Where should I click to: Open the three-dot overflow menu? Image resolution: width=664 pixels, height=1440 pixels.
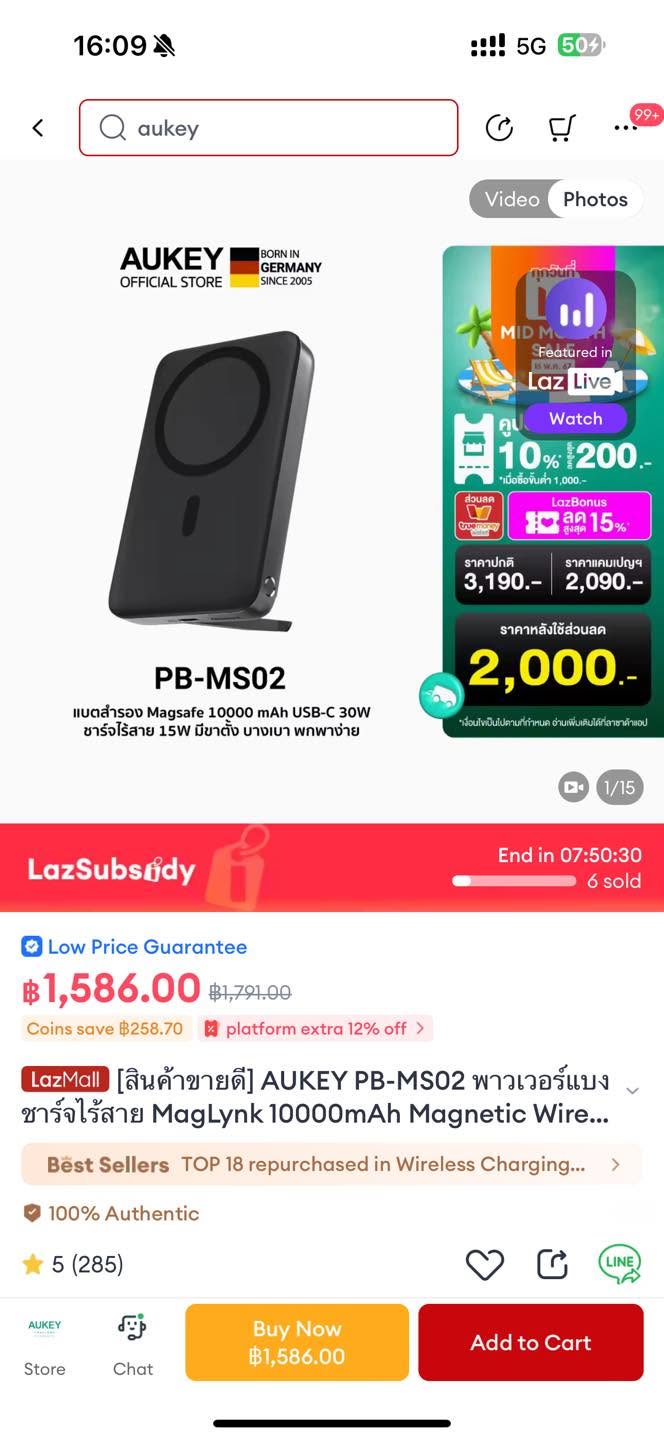626,128
